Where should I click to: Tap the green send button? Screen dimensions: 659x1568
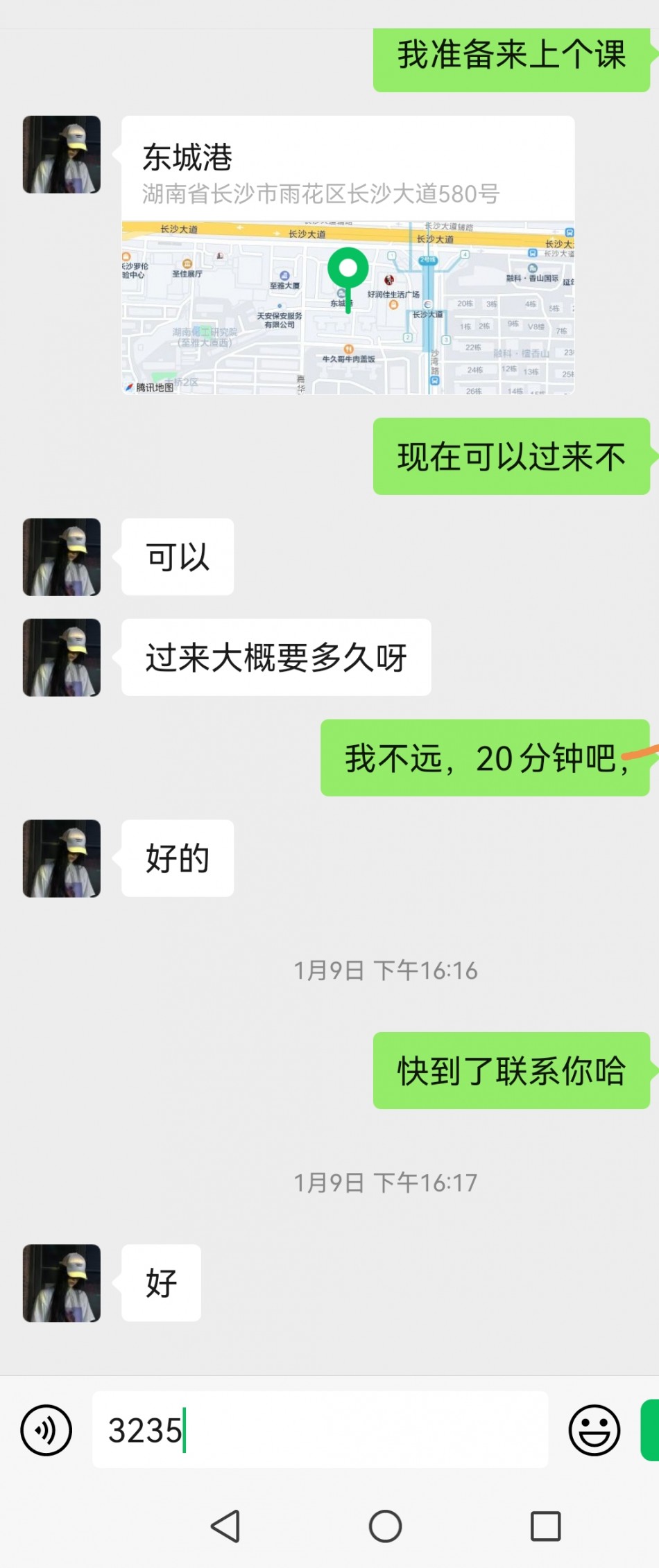pyautogui.click(x=651, y=1429)
